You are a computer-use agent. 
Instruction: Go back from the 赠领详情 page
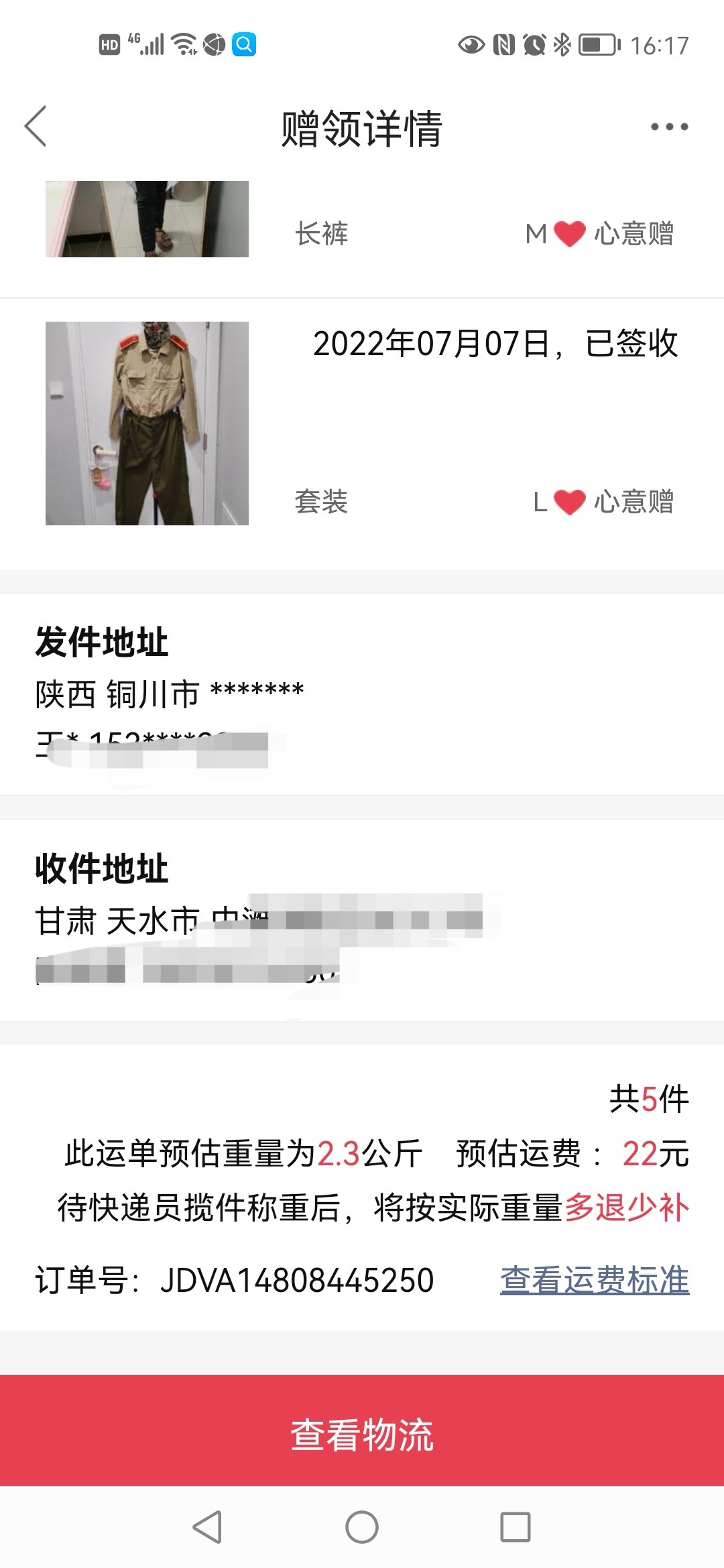click(36, 126)
